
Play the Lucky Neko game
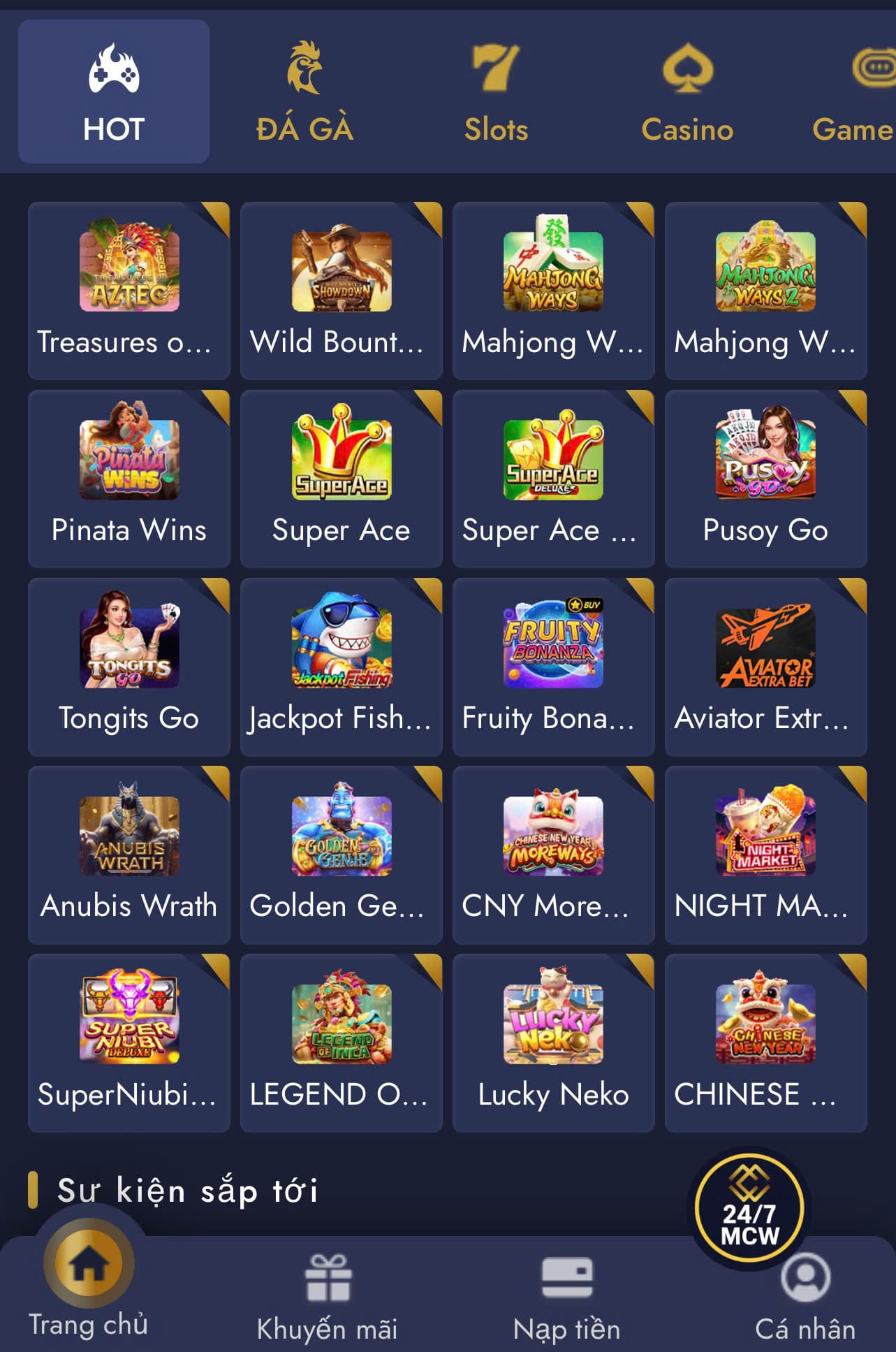coord(553,1042)
